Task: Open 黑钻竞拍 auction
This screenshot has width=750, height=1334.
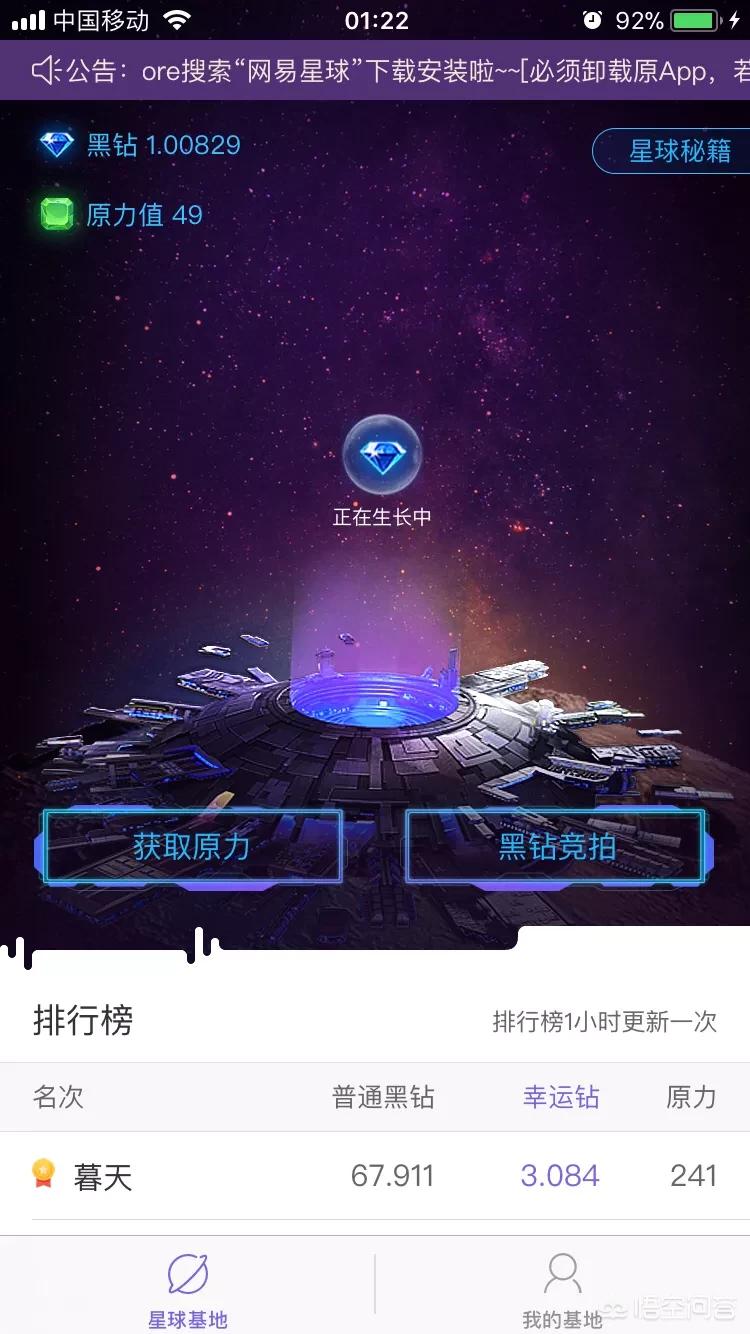Action: coord(557,847)
